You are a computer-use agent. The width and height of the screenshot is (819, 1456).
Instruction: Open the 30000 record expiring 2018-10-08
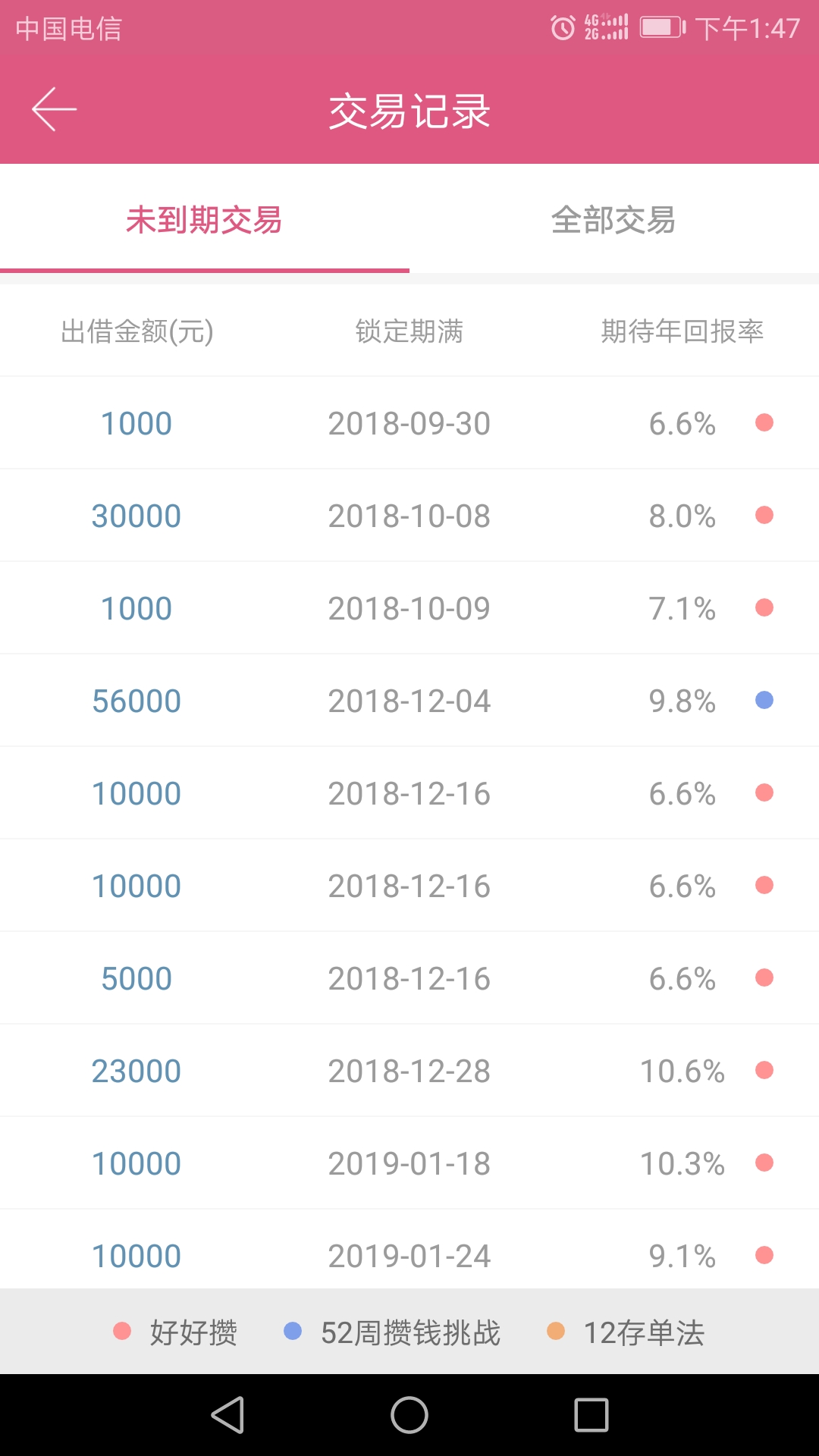pyautogui.click(x=409, y=516)
